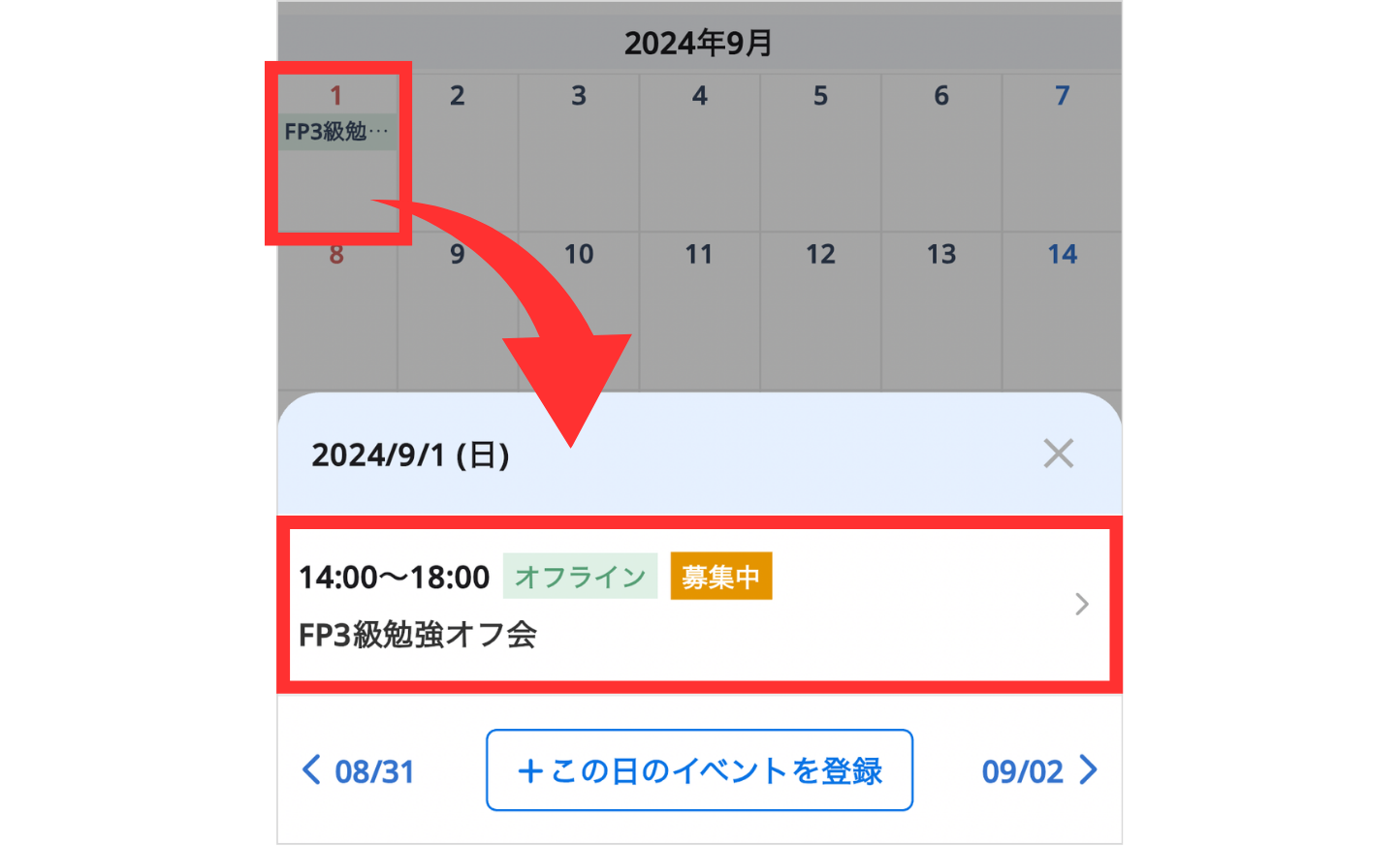Open the FP3級勉強オフ会 event details
Viewport: 1400px width, 846px height.
(x=698, y=605)
